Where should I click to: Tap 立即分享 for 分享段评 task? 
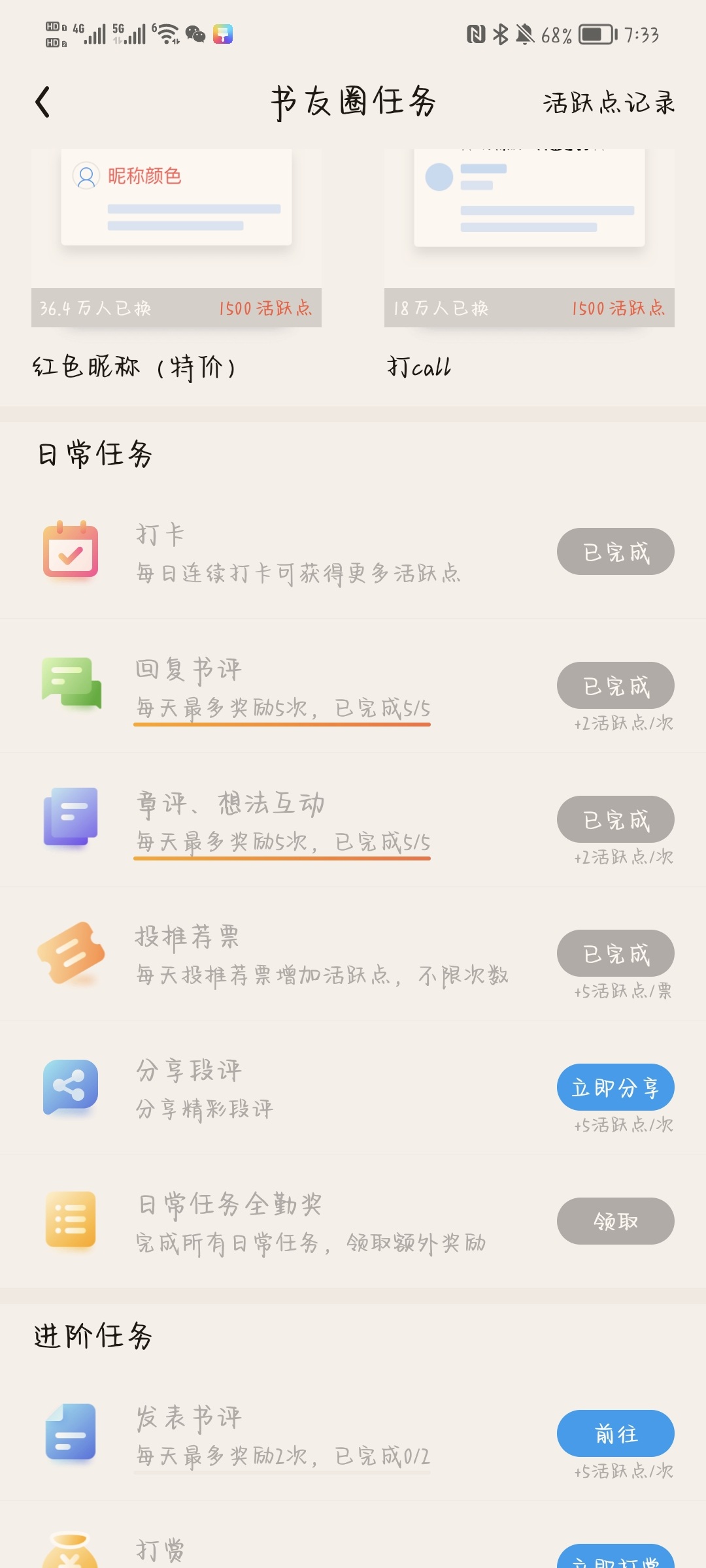coord(615,1088)
